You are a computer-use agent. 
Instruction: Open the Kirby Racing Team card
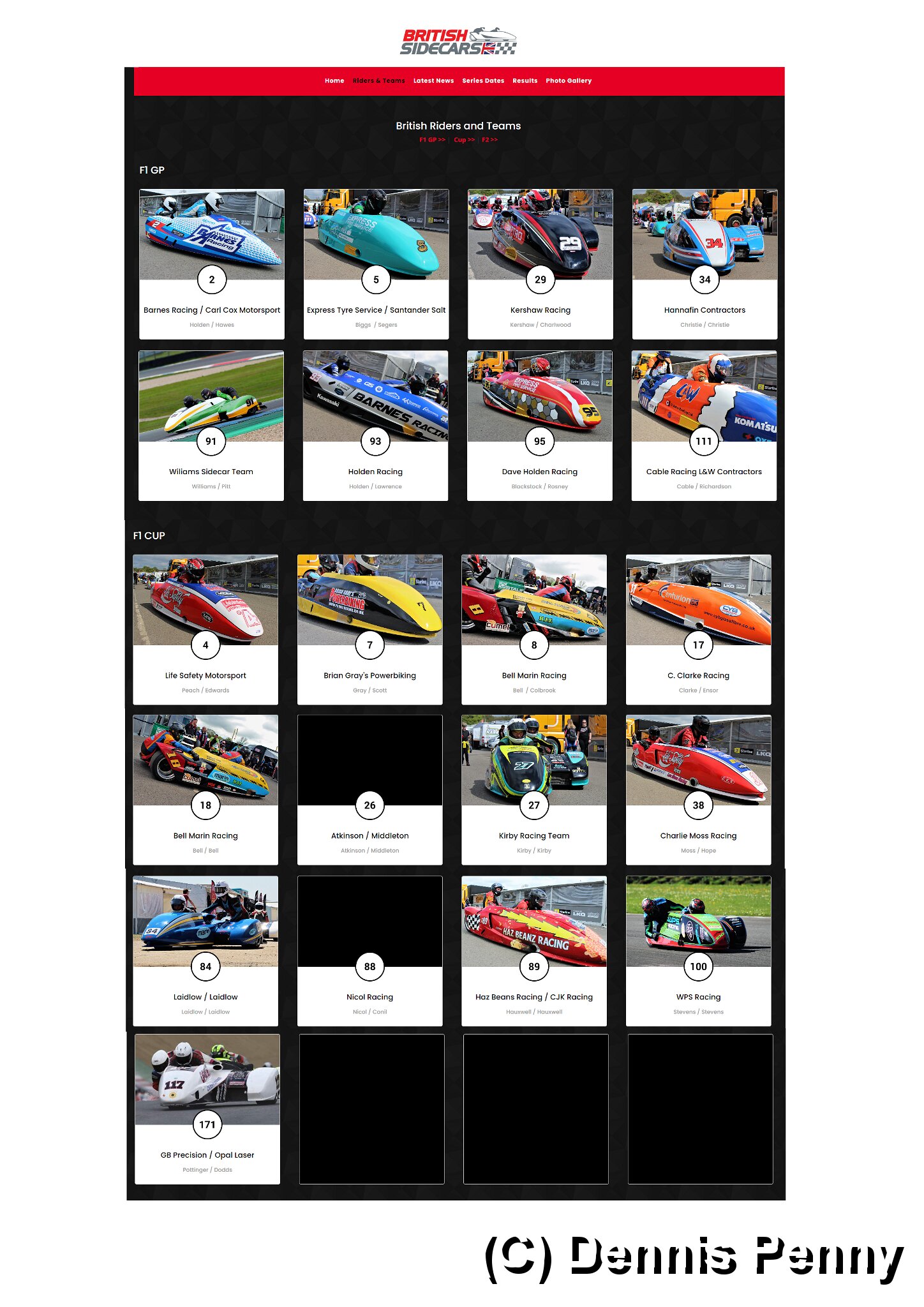tap(534, 789)
